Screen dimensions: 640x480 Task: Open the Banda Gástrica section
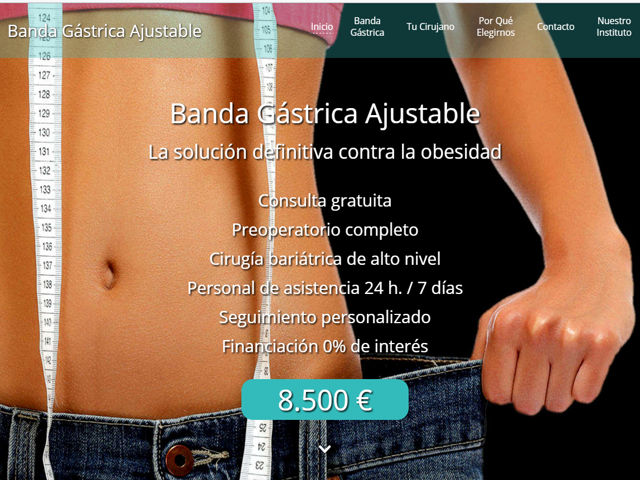pyautogui.click(x=367, y=27)
